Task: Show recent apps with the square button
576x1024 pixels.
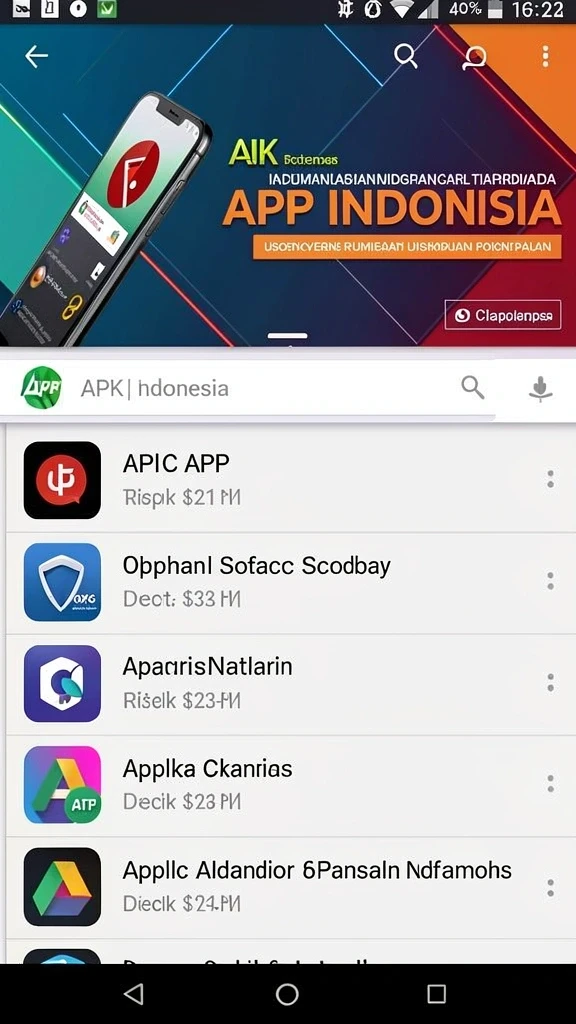Action: point(436,994)
